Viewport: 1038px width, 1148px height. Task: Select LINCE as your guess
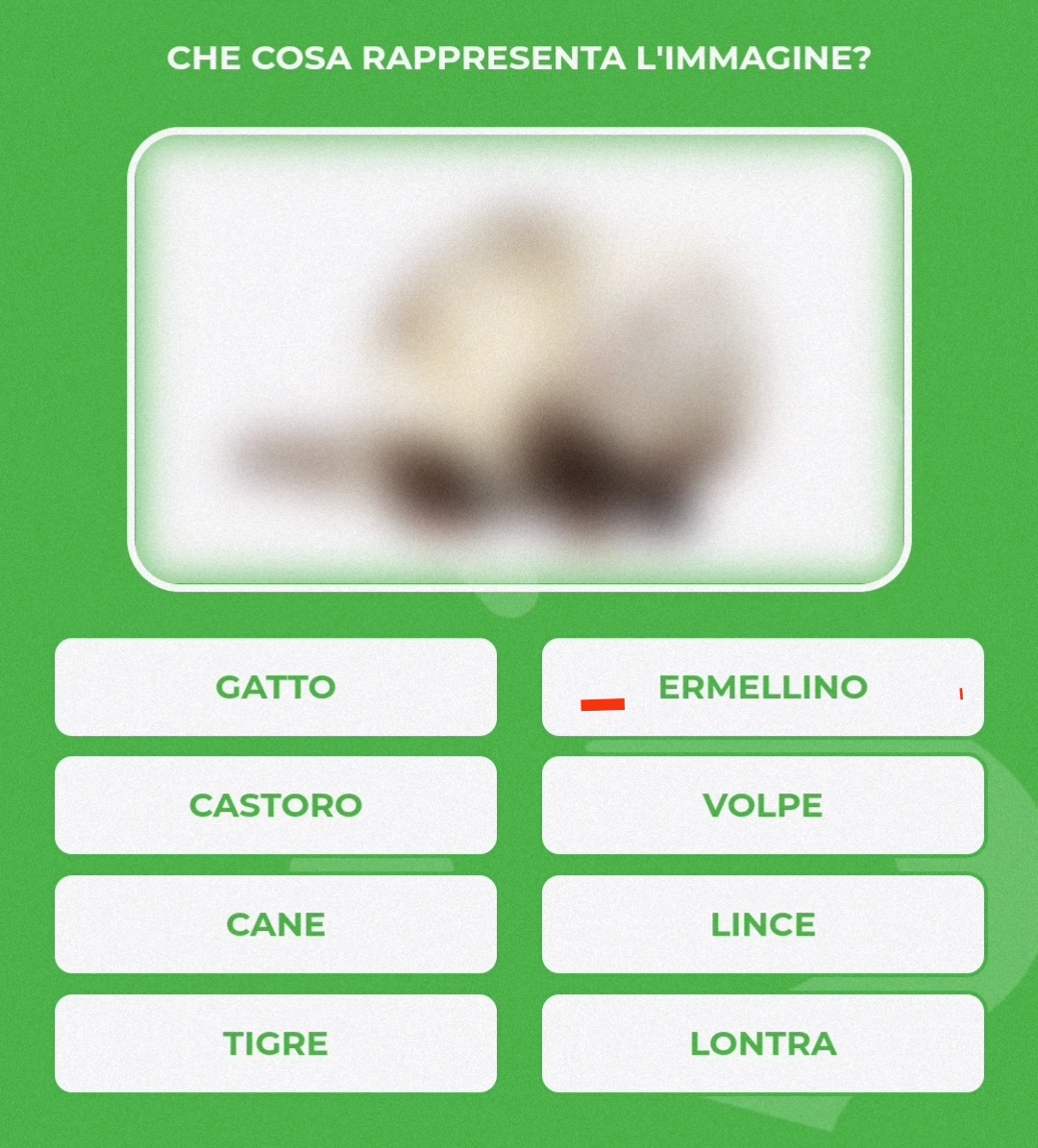[x=762, y=924]
